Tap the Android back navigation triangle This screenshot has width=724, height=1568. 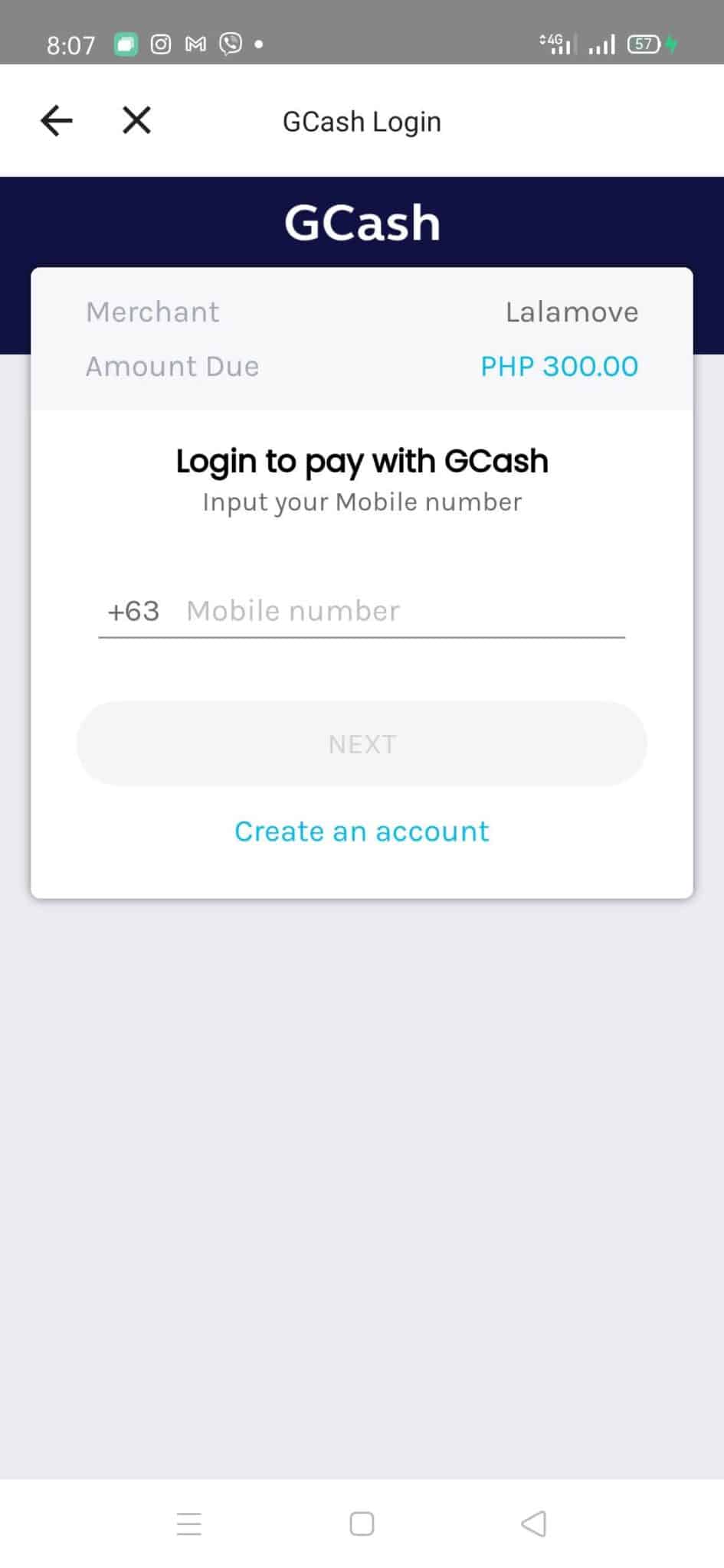click(x=534, y=1524)
